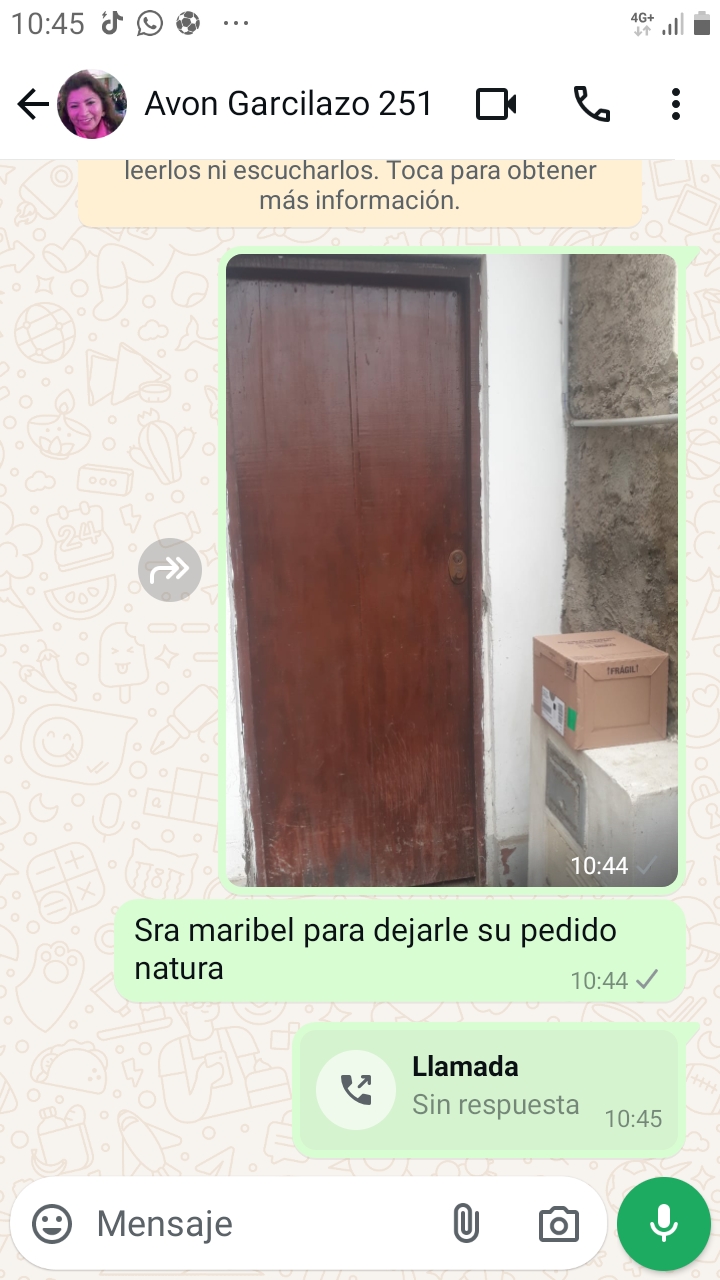
Task: Start a video call with Avon Garcilazo
Action: click(x=496, y=104)
